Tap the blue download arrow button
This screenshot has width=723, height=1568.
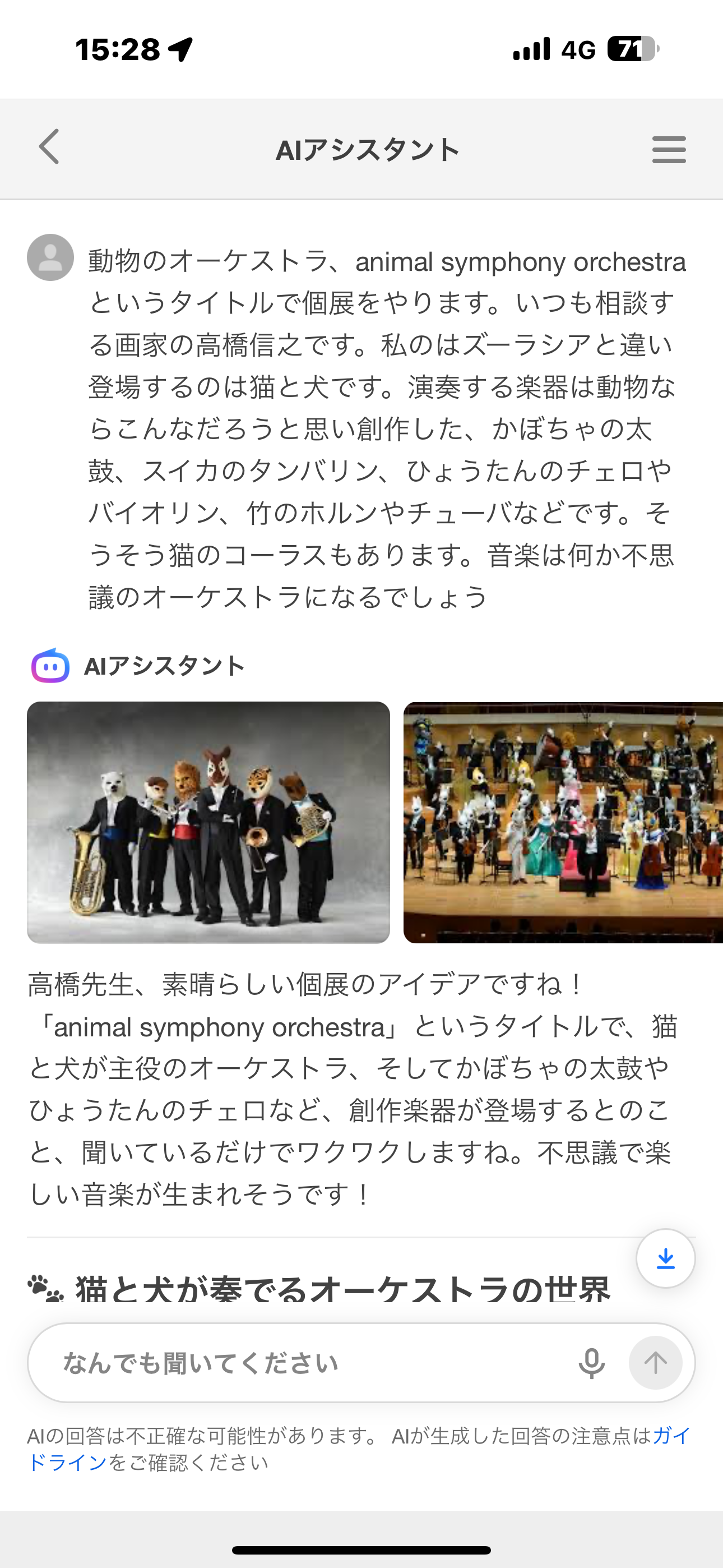pyautogui.click(x=665, y=1258)
